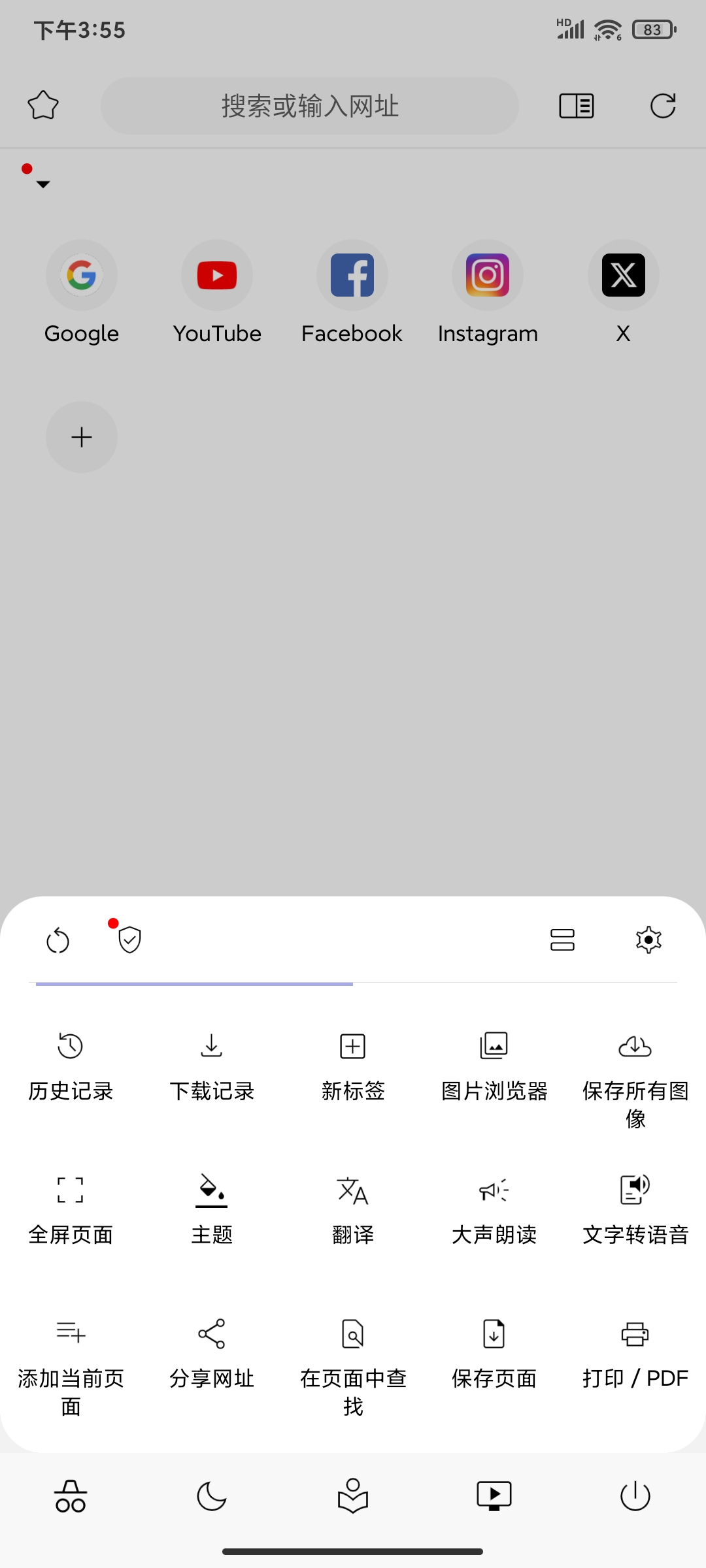This screenshot has width=706, height=1568.
Task: Open 下载记录 (downloads)
Action: pyautogui.click(x=211, y=1065)
